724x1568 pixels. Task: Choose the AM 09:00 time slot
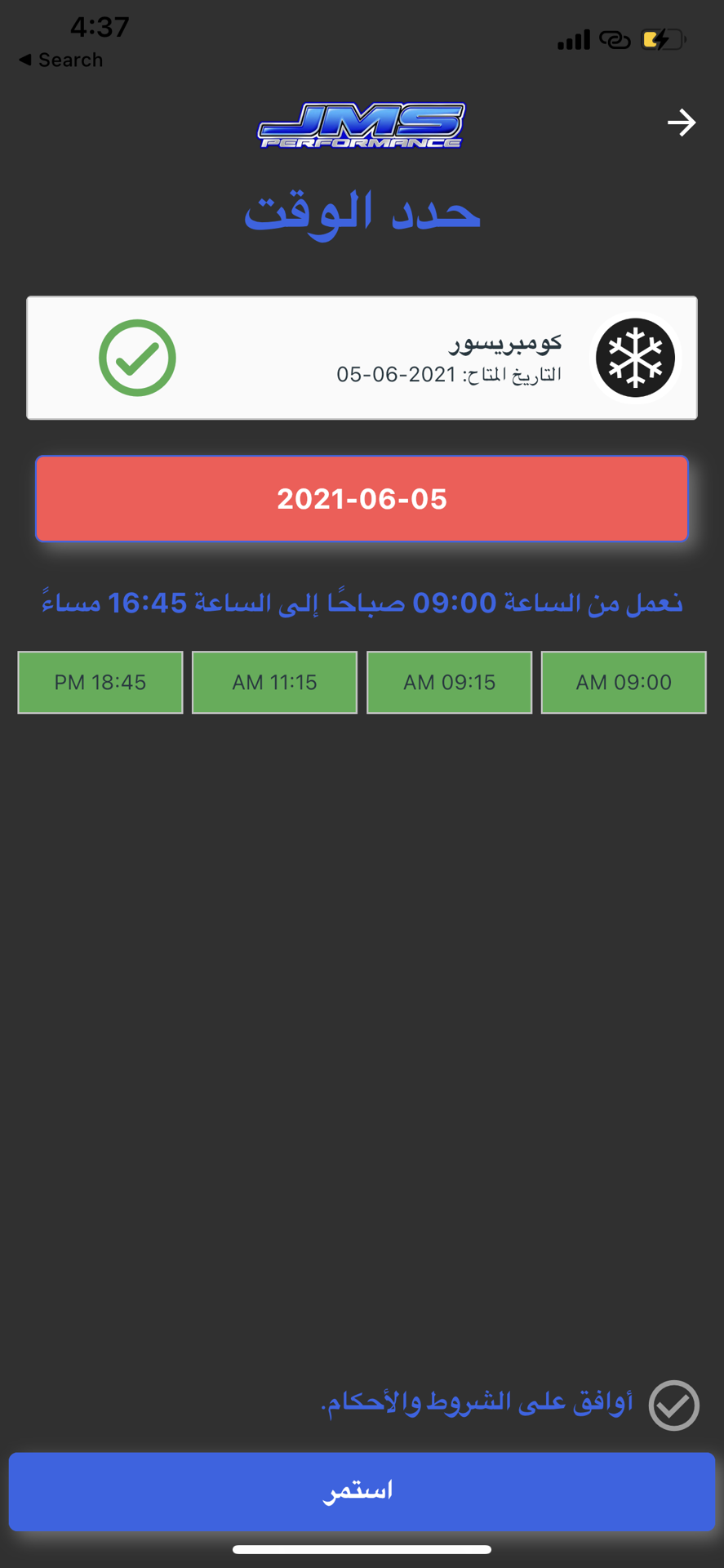pyautogui.click(x=624, y=683)
